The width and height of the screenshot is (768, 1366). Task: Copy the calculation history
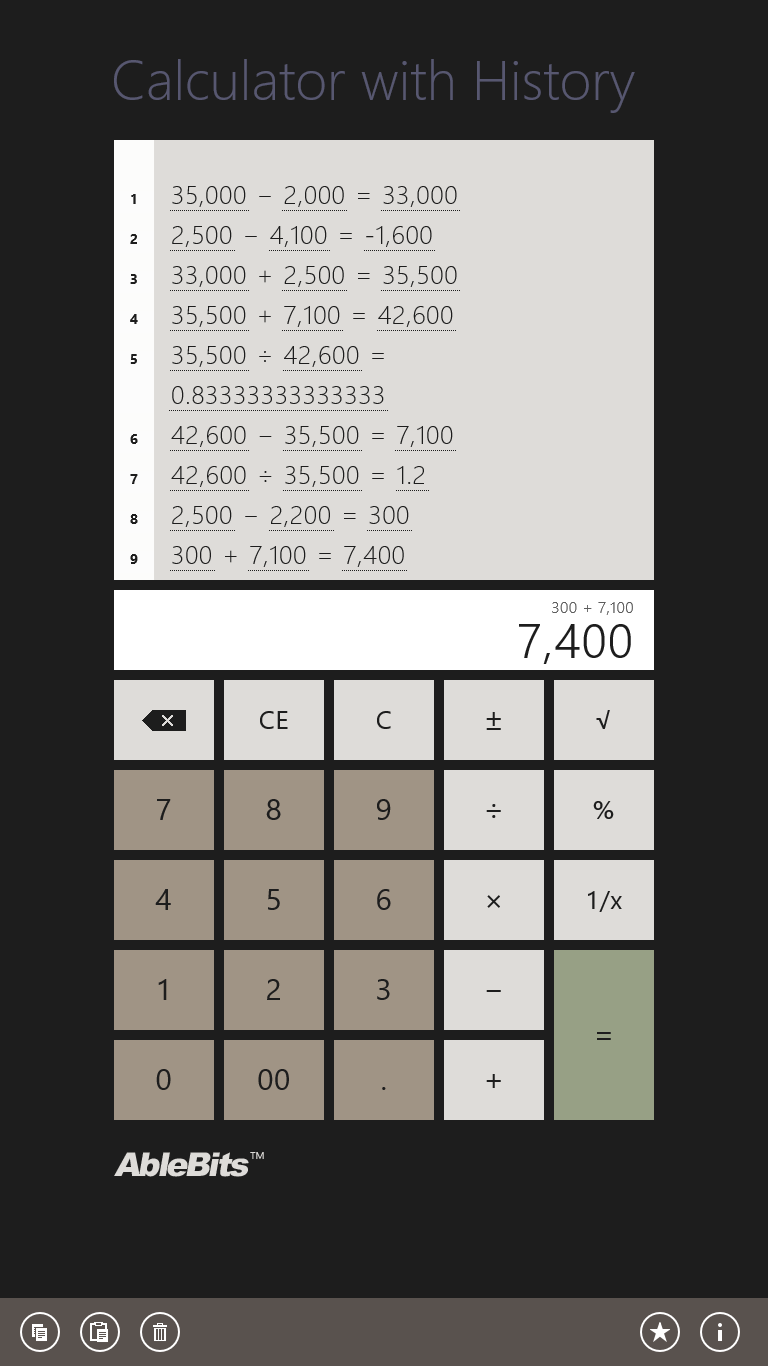(x=40, y=1332)
